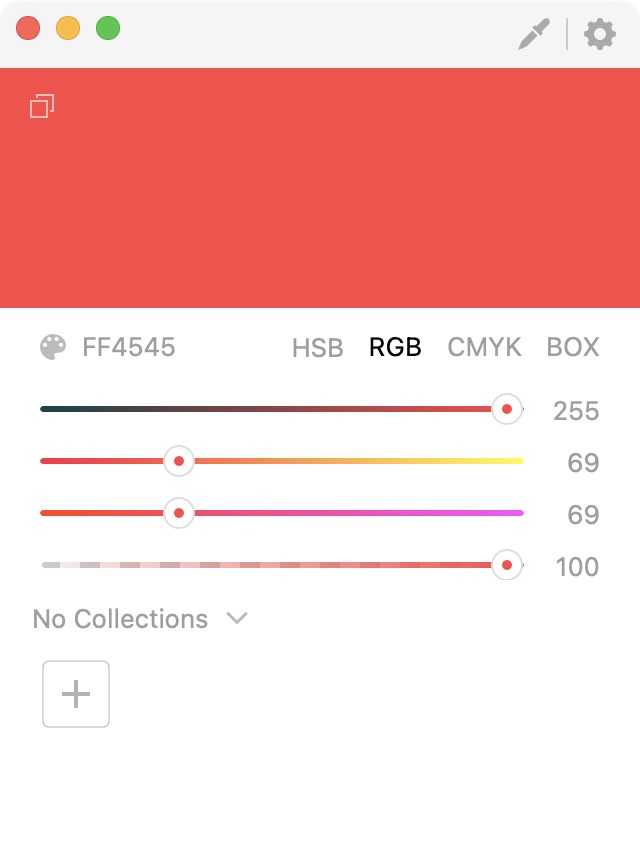The image size is (640, 856).
Task: Copy color using the copy icon
Action: pyautogui.click(x=42, y=105)
